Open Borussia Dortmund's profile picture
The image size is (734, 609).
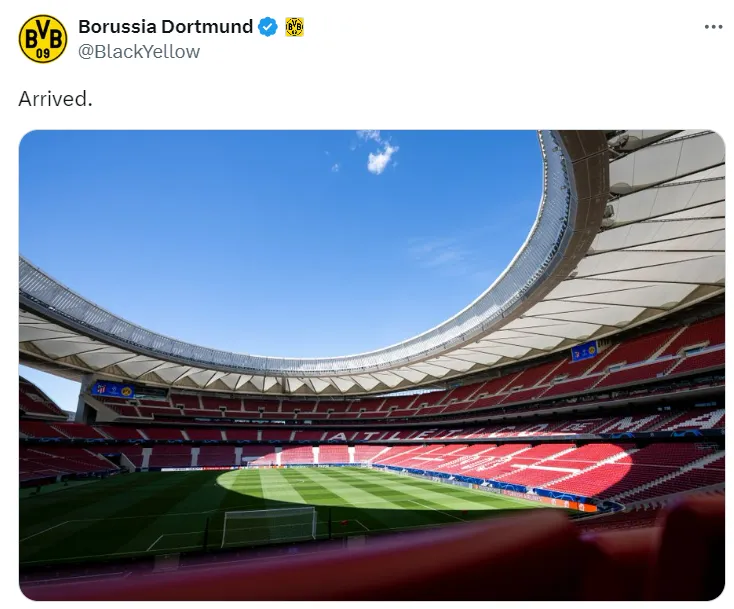[x=43, y=39]
